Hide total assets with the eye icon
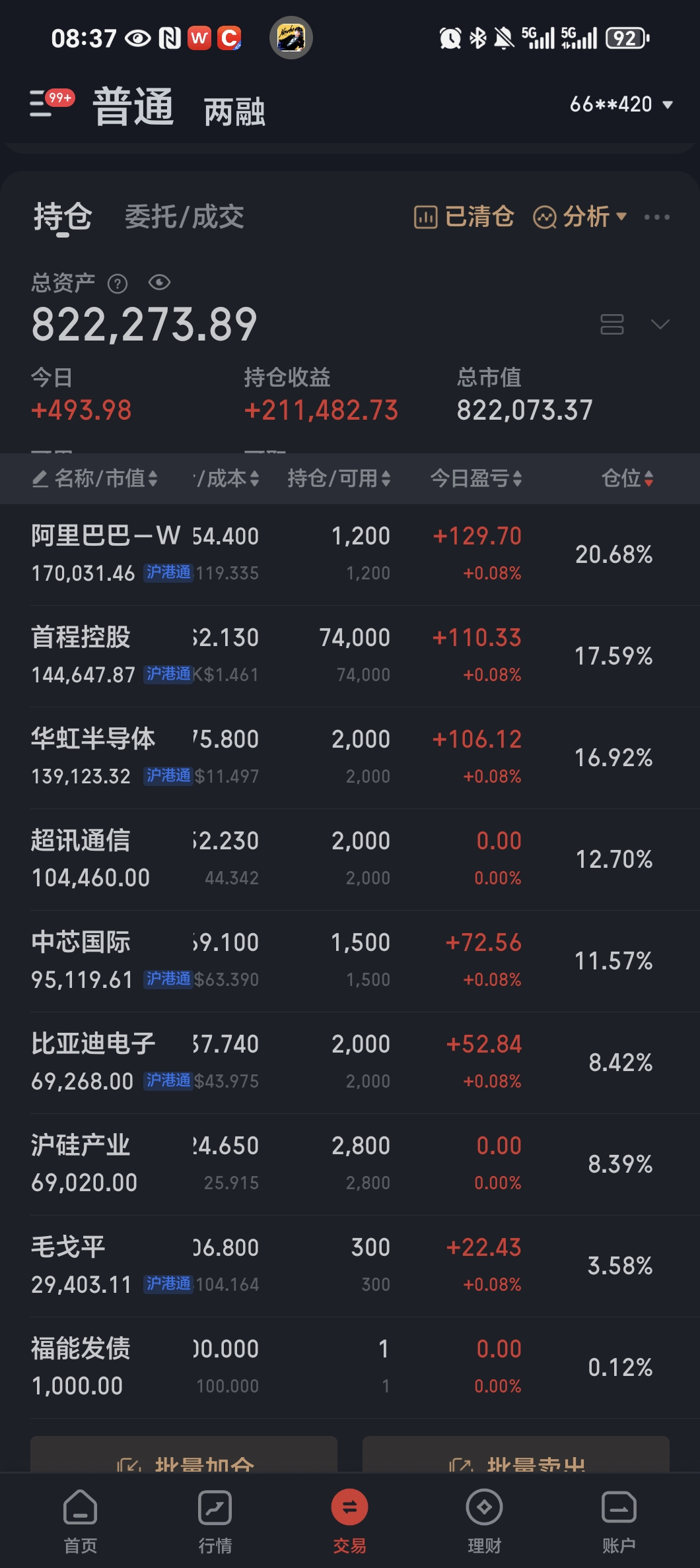The height and width of the screenshot is (1568, 700). coord(160,282)
